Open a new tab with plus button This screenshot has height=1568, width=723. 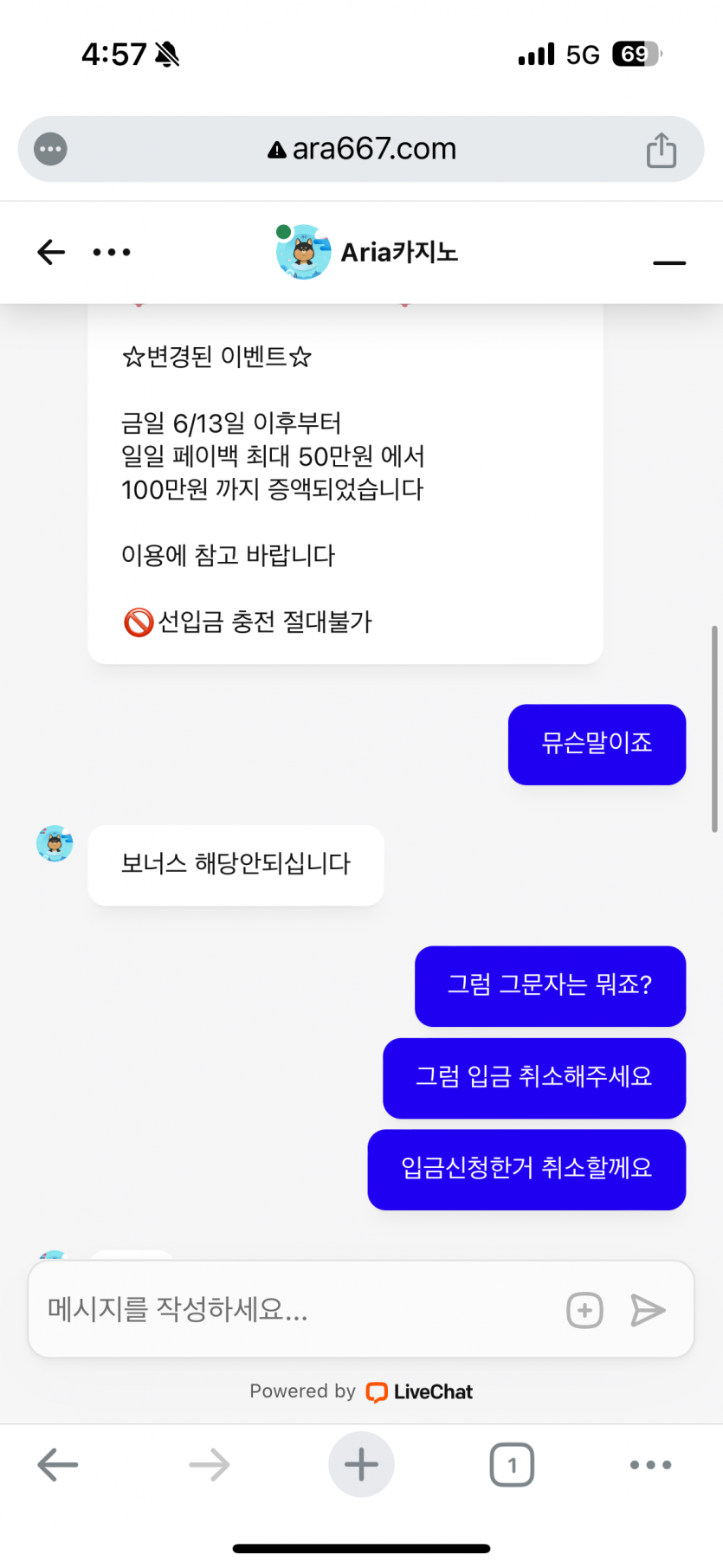[x=361, y=1465]
